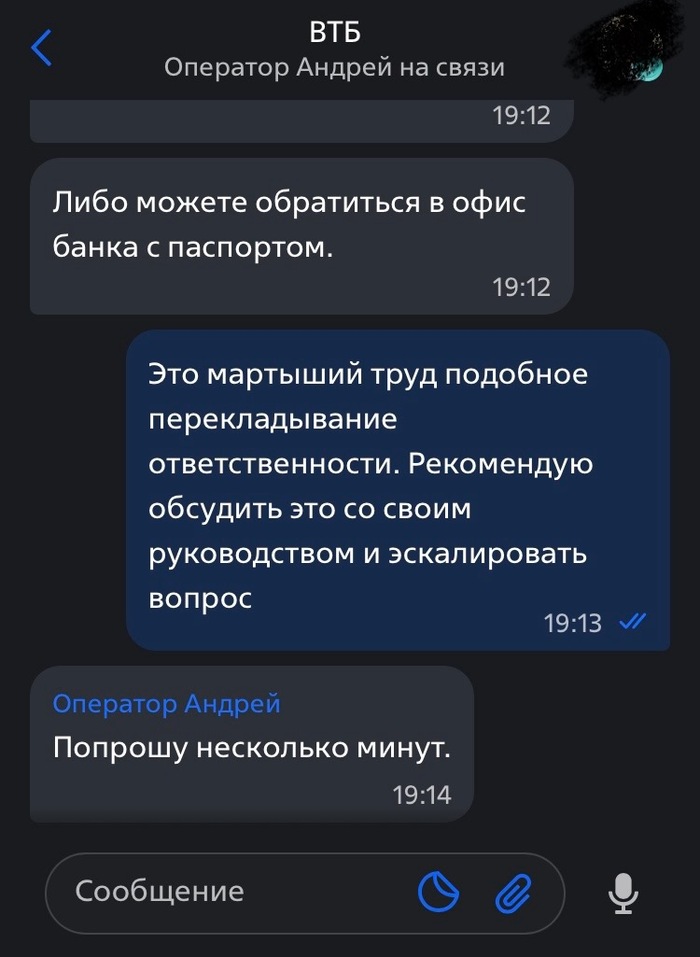Attach a file with the paperclip
700x957 pixels.
[513, 891]
